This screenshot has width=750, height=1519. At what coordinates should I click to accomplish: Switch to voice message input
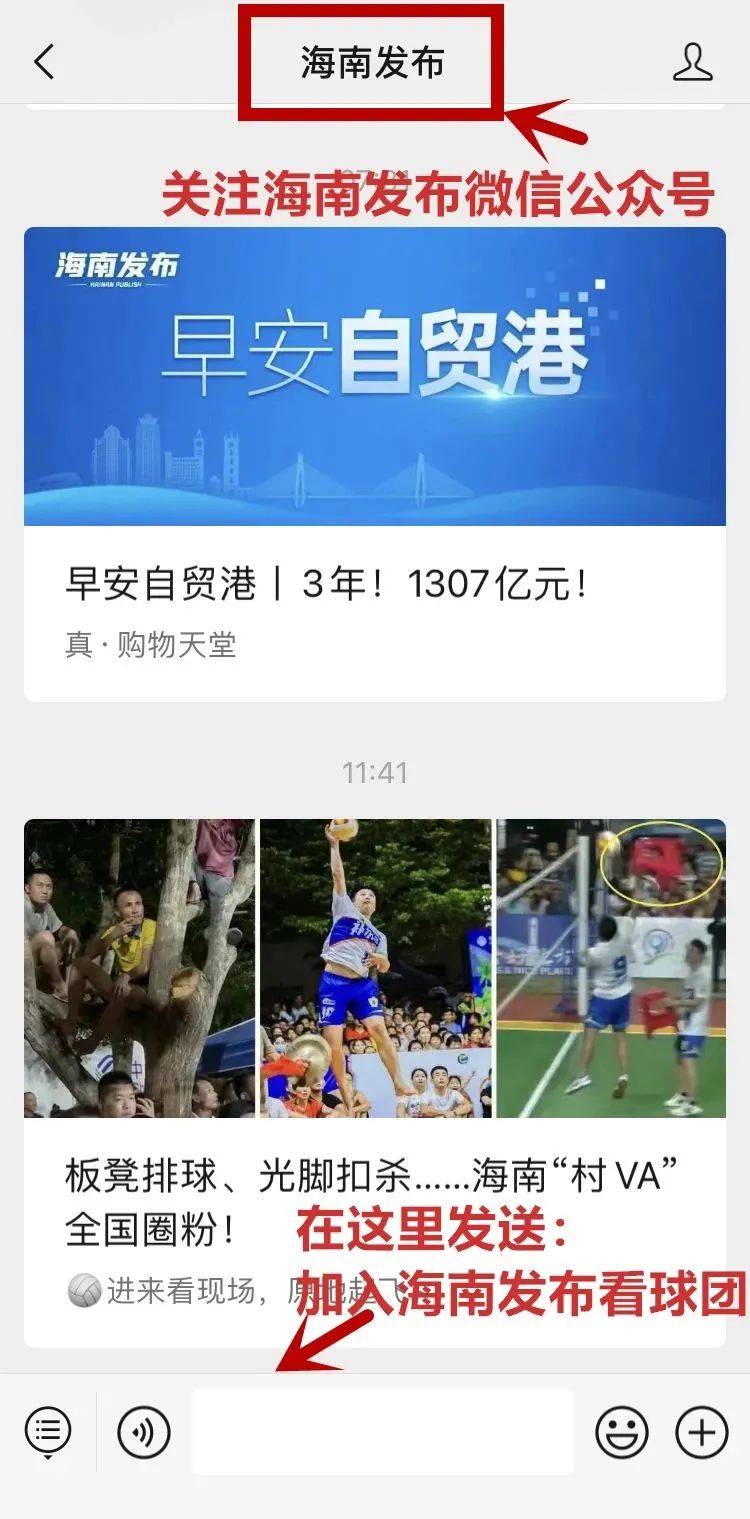click(144, 1432)
